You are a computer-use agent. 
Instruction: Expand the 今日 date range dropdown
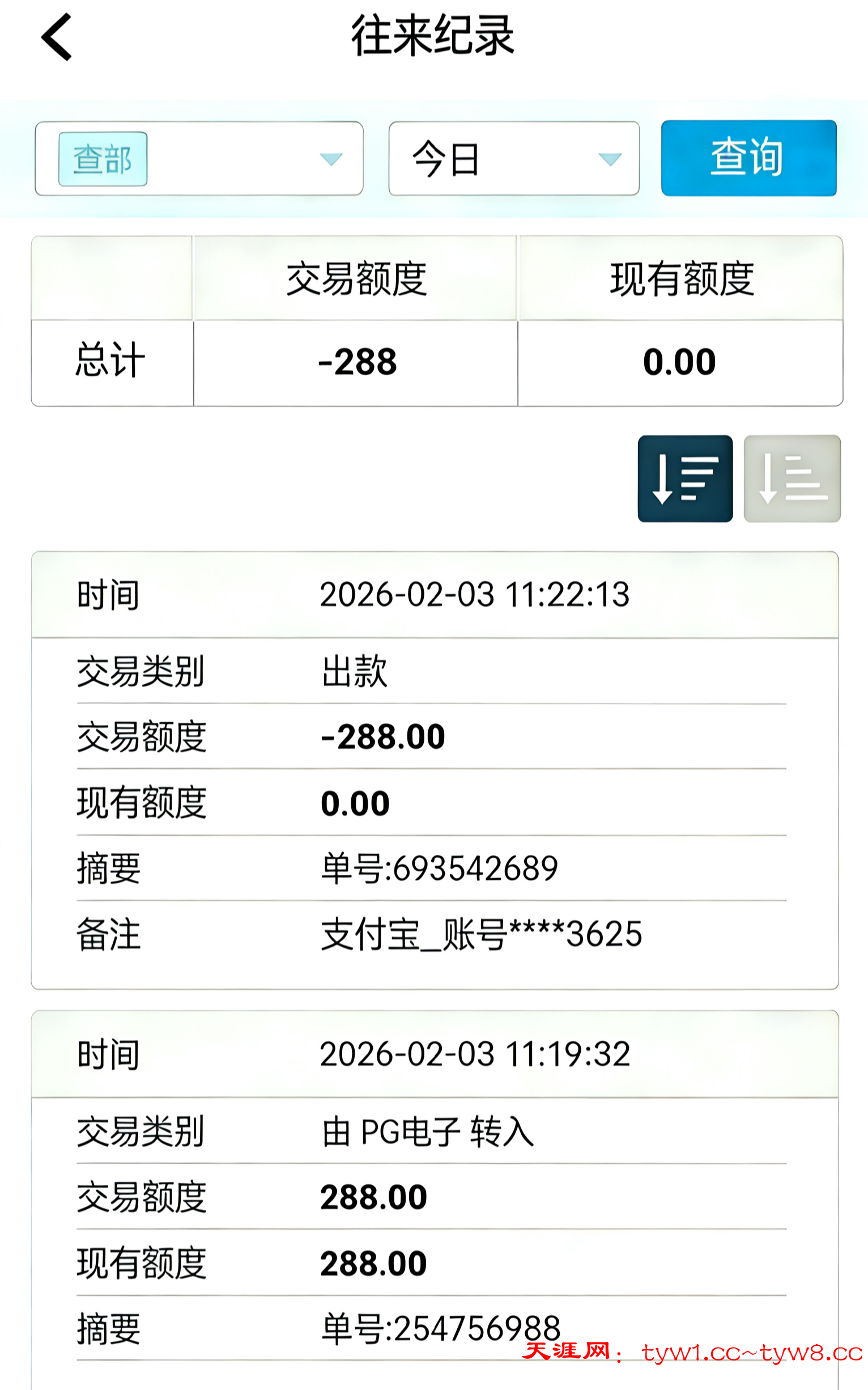pyautogui.click(x=513, y=159)
